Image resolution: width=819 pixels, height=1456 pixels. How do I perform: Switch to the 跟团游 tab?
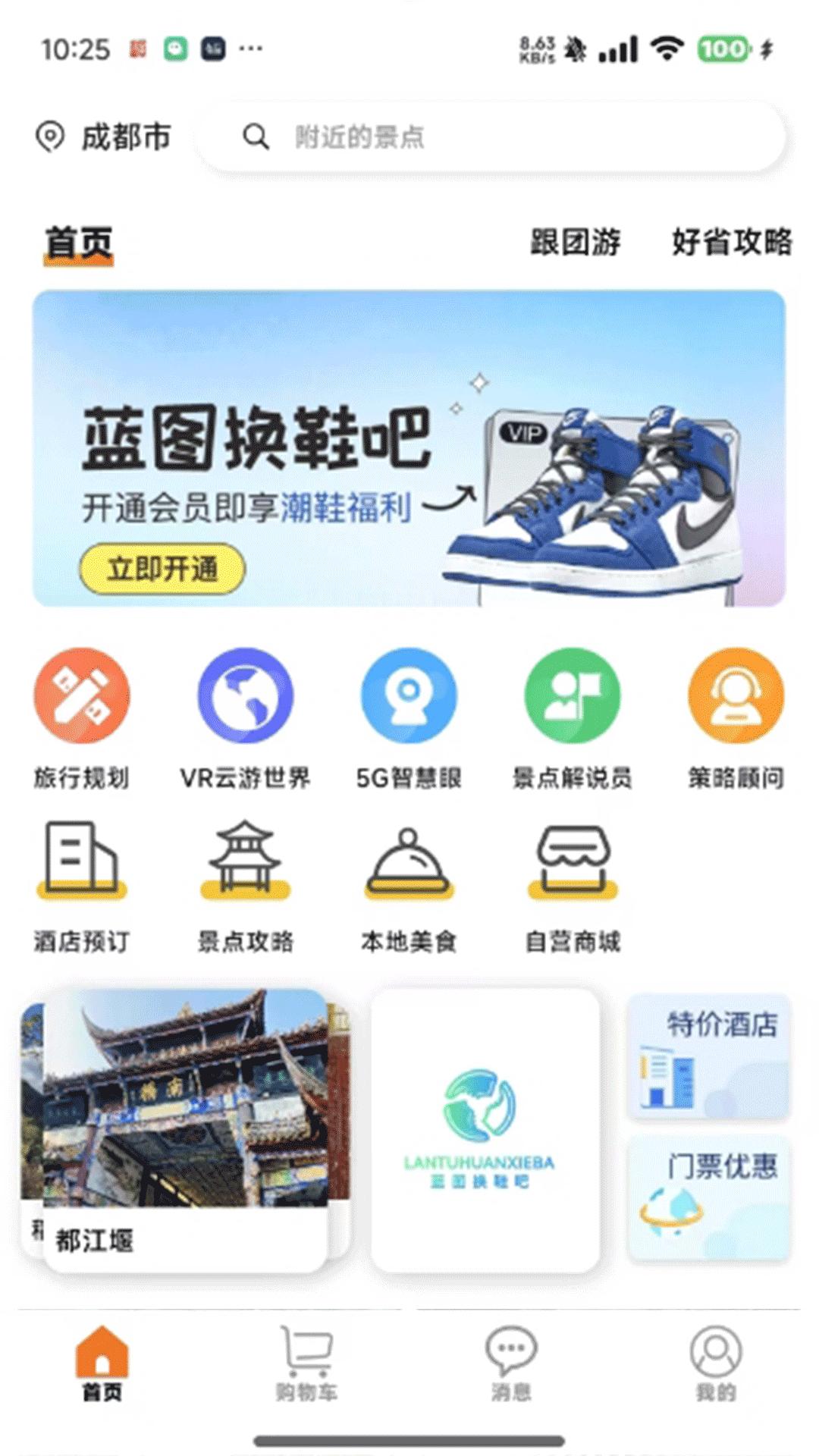click(574, 243)
